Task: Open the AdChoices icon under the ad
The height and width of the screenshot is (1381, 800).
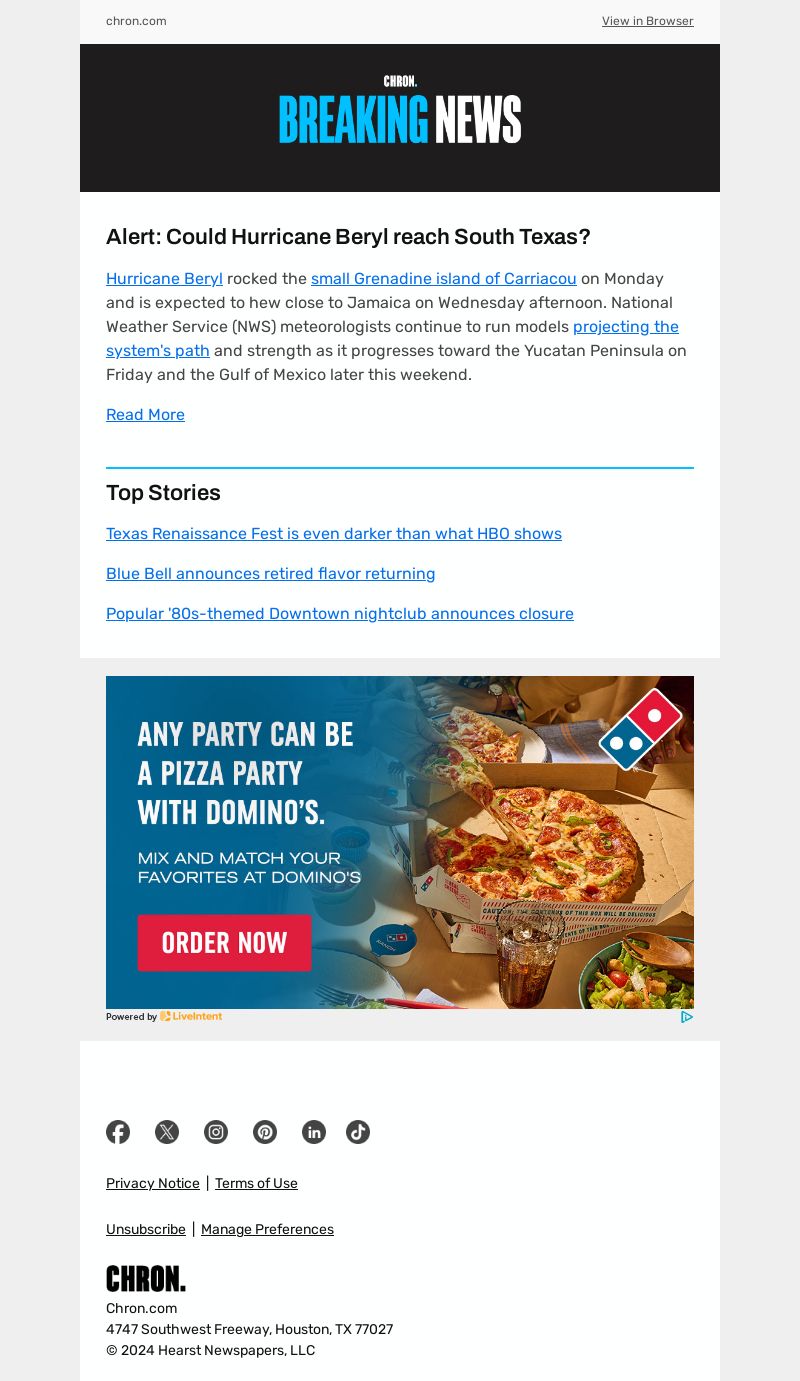Action: [687, 1017]
